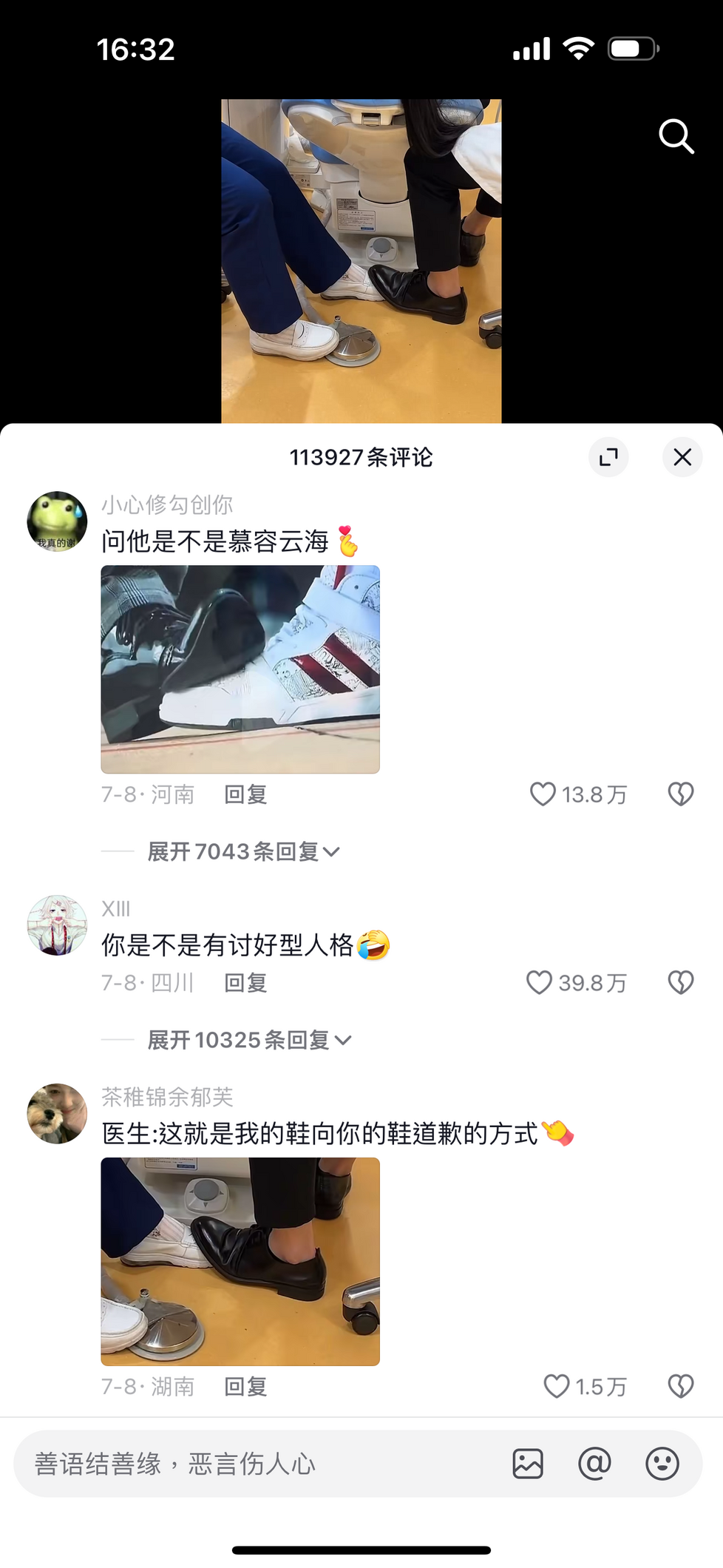View the image in 茶稚锦余郁芙's comment

pyautogui.click(x=240, y=1262)
